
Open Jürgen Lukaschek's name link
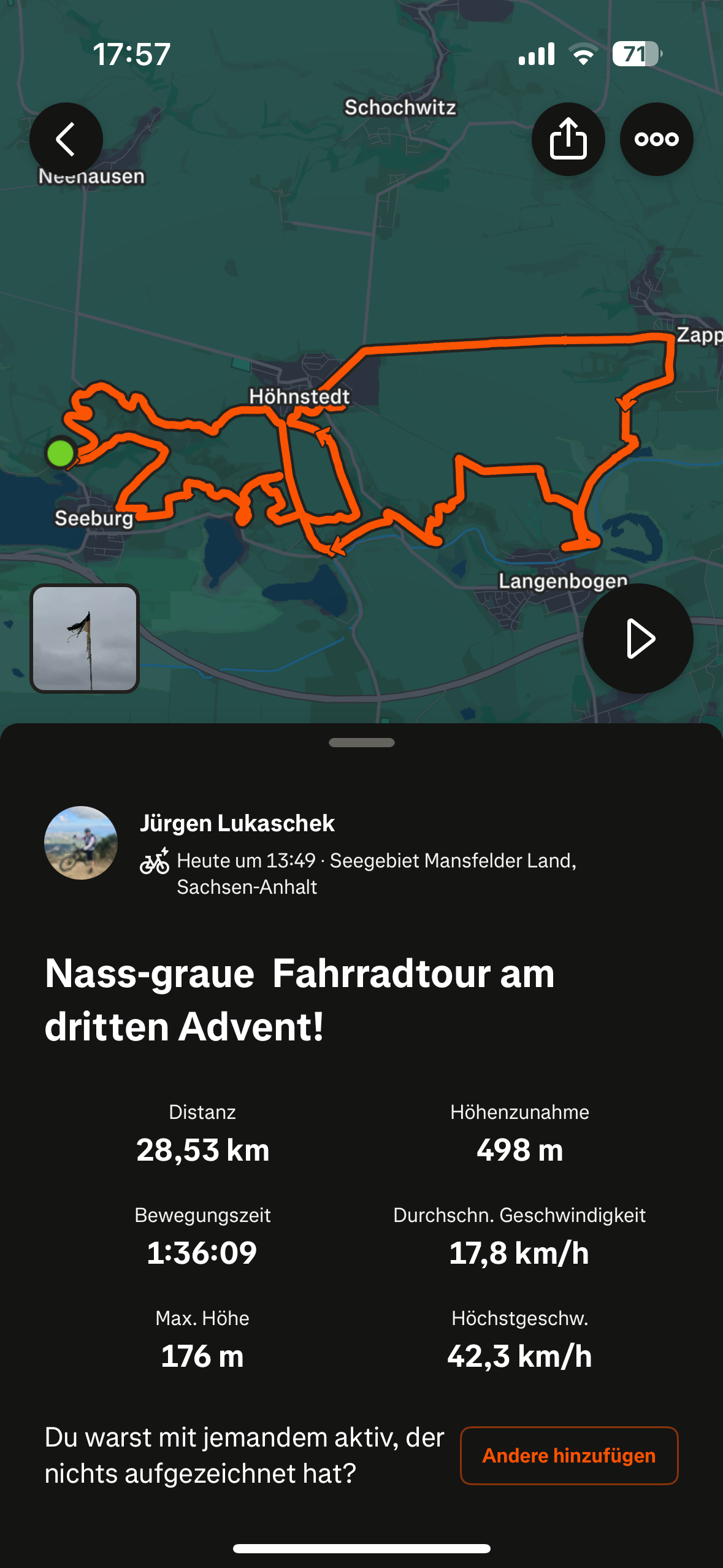(x=237, y=823)
